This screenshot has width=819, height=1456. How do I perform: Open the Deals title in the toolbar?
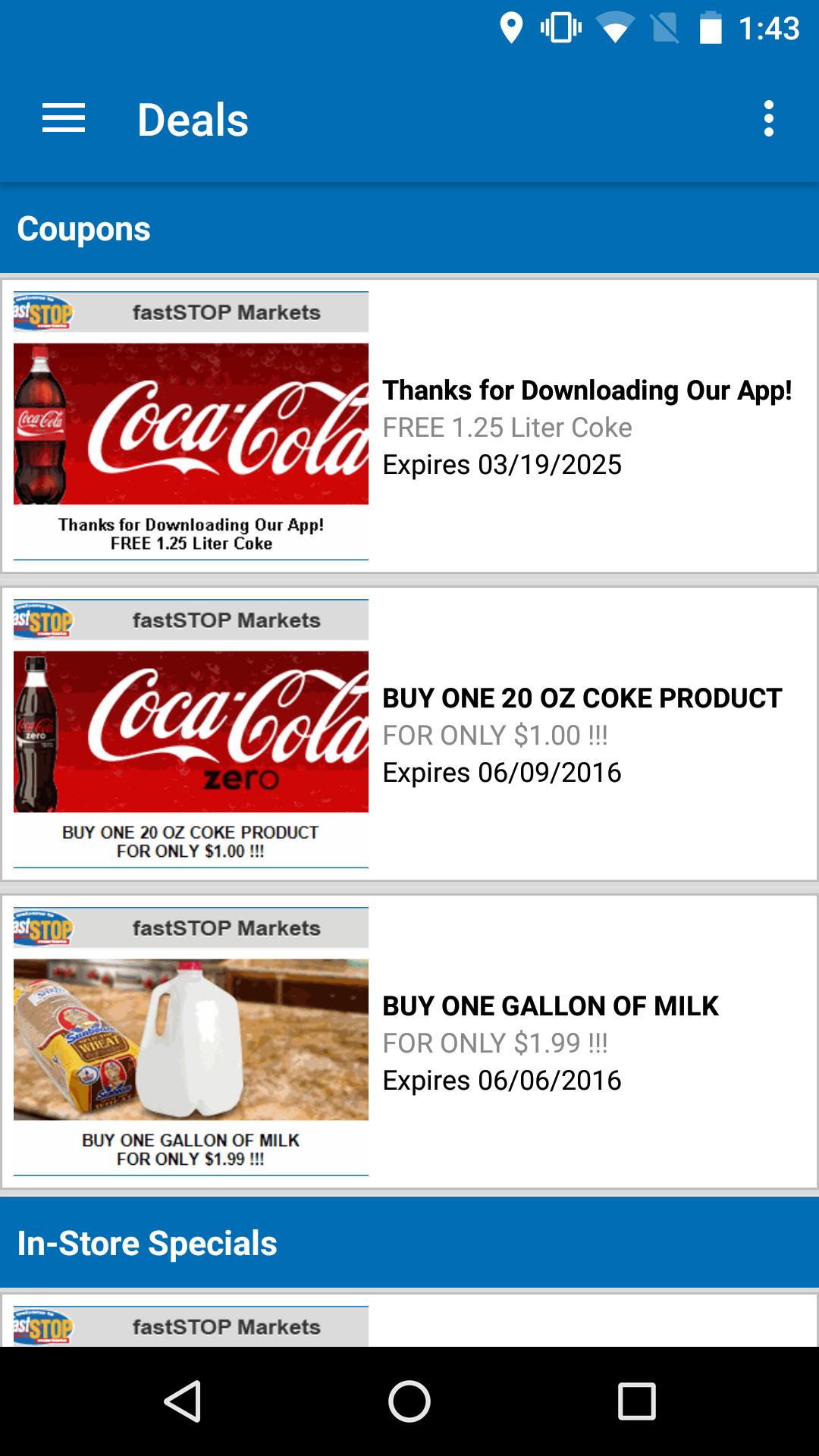[x=192, y=119]
